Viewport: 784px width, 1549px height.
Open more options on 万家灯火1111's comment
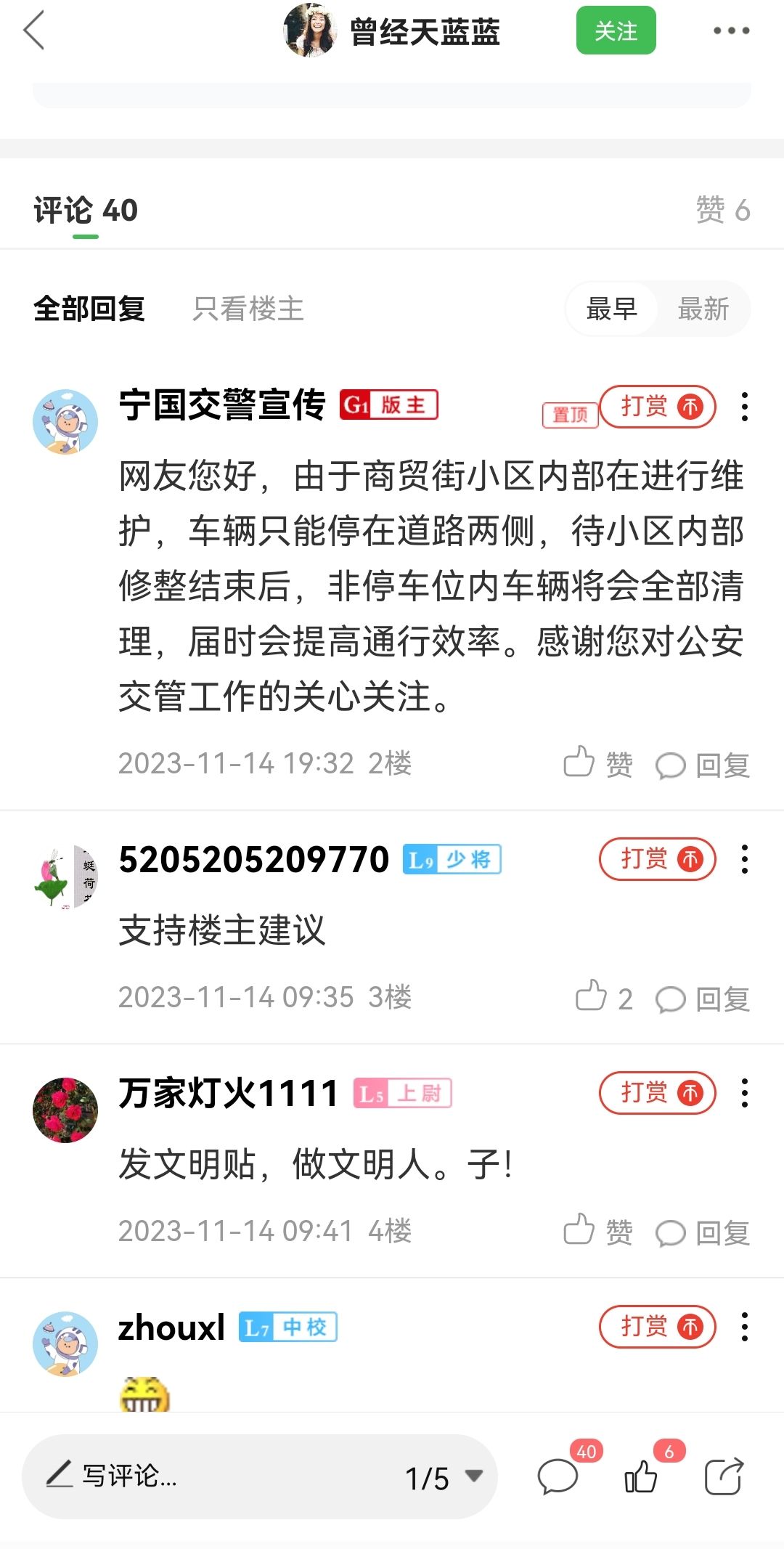(x=744, y=1093)
